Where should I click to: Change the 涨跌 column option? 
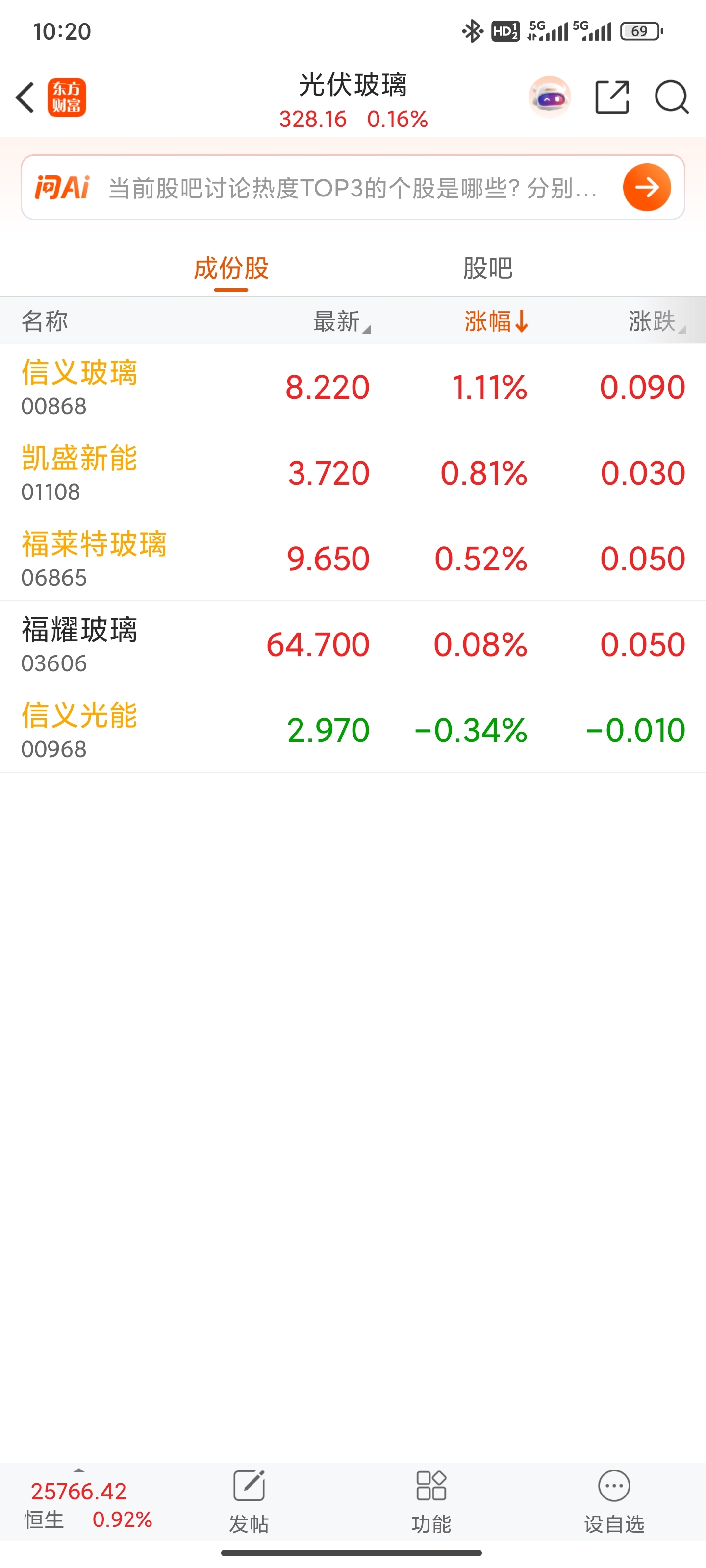click(x=656, y=321)
